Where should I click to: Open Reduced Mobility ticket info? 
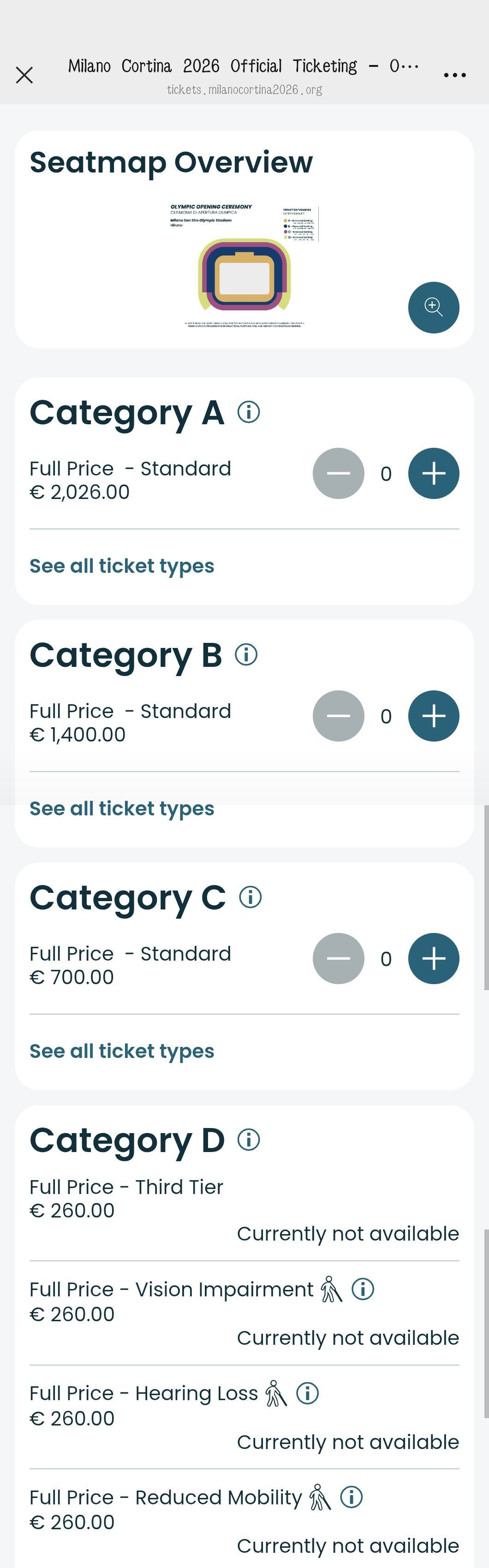point(352,1497)
